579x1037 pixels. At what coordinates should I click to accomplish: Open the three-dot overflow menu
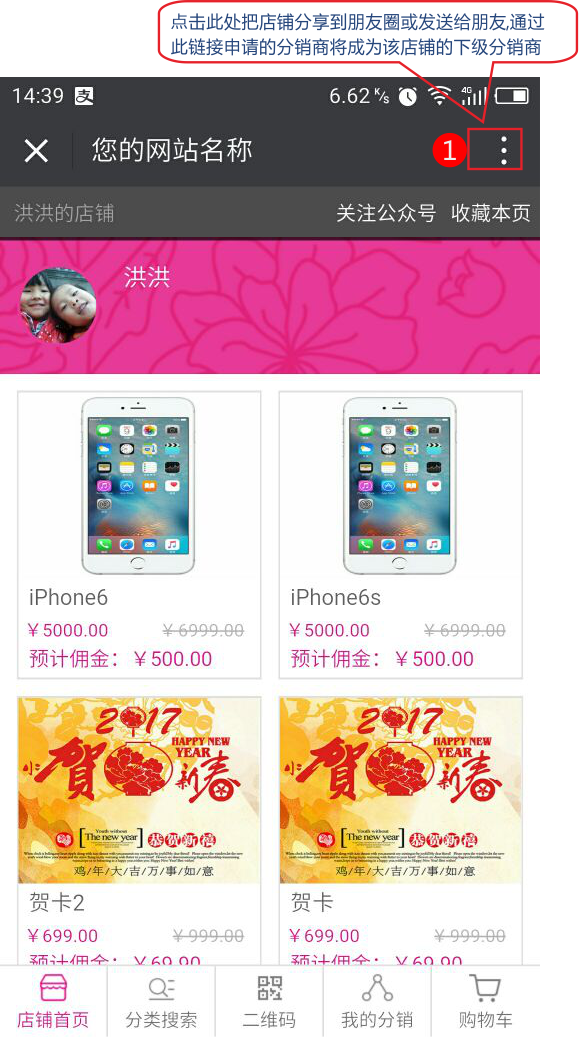[504, 150]
